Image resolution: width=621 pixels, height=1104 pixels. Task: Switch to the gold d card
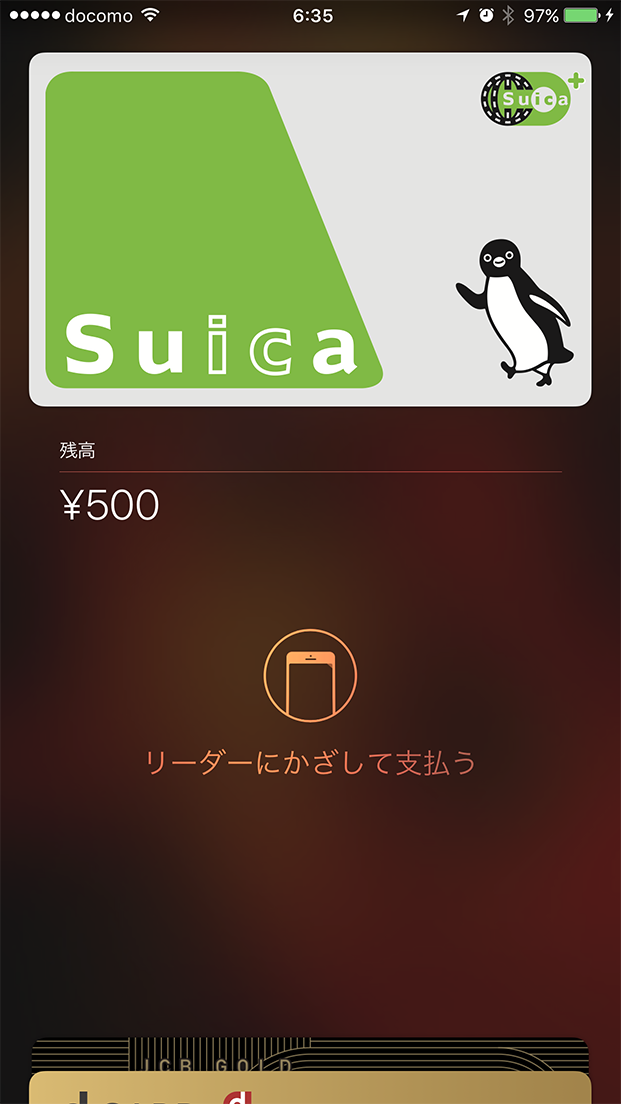[x=310, y=1089]
